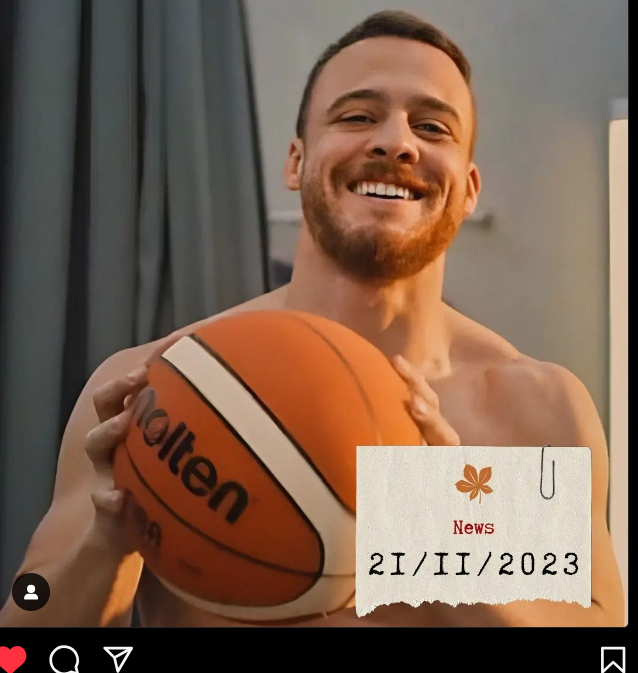Share the post via paper plane icon
Image resolution: width=638 pixels, height=673 pixels.
click(118, 659)
